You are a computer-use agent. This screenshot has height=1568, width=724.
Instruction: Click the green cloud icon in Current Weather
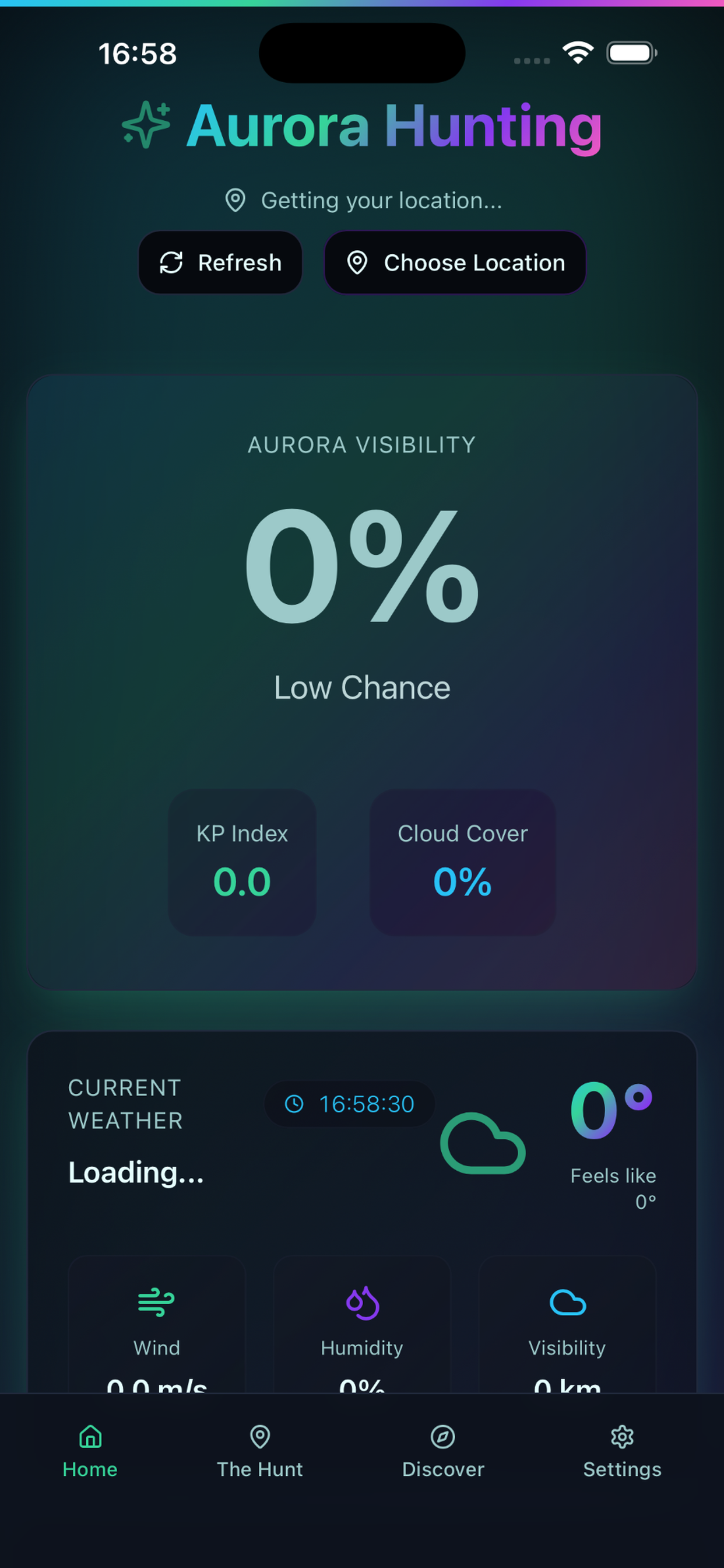484,1144
